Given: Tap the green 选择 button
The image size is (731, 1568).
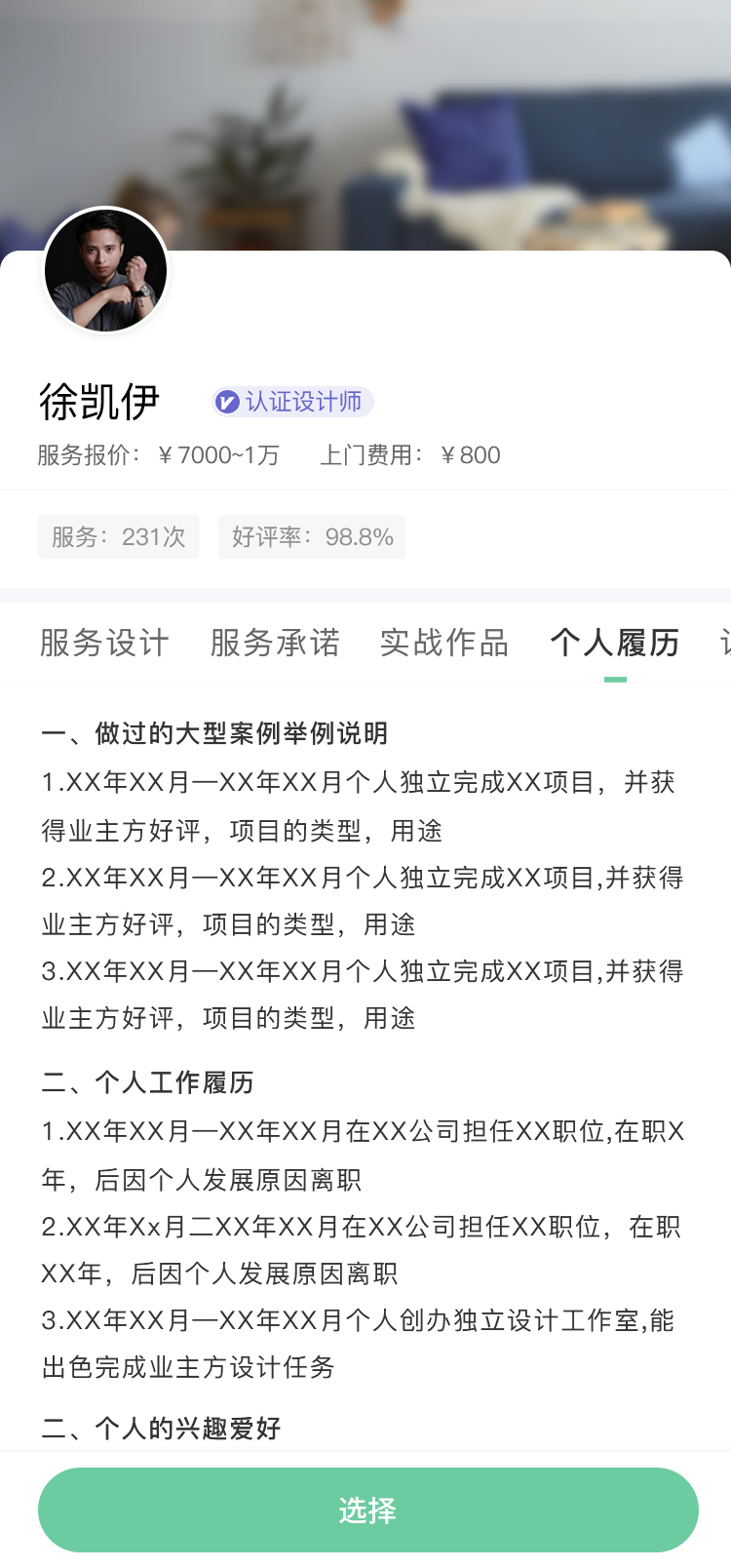Looking at the screenshot, I should (x=367, y=1509).
